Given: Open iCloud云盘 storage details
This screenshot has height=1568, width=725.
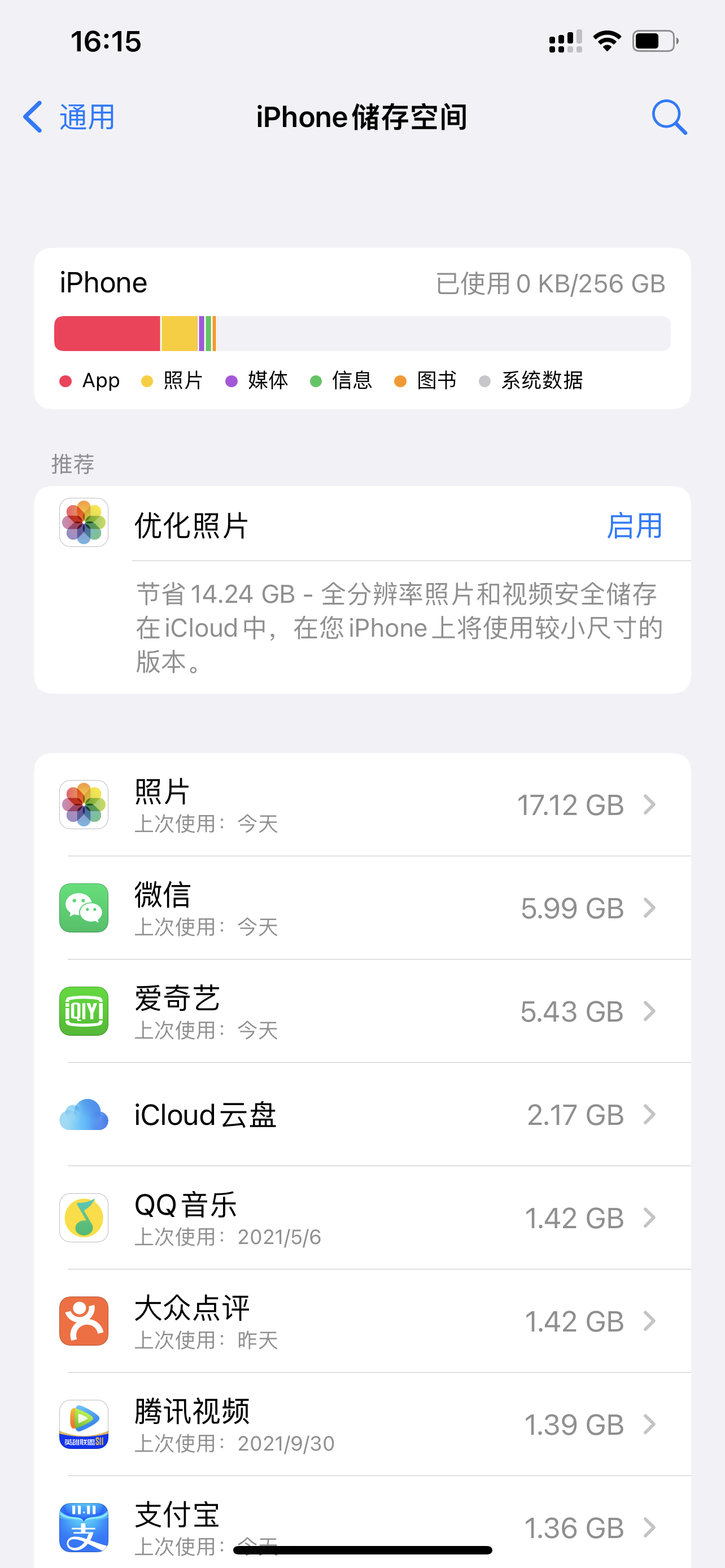Looking at the screenshot, I should 362,1115.
